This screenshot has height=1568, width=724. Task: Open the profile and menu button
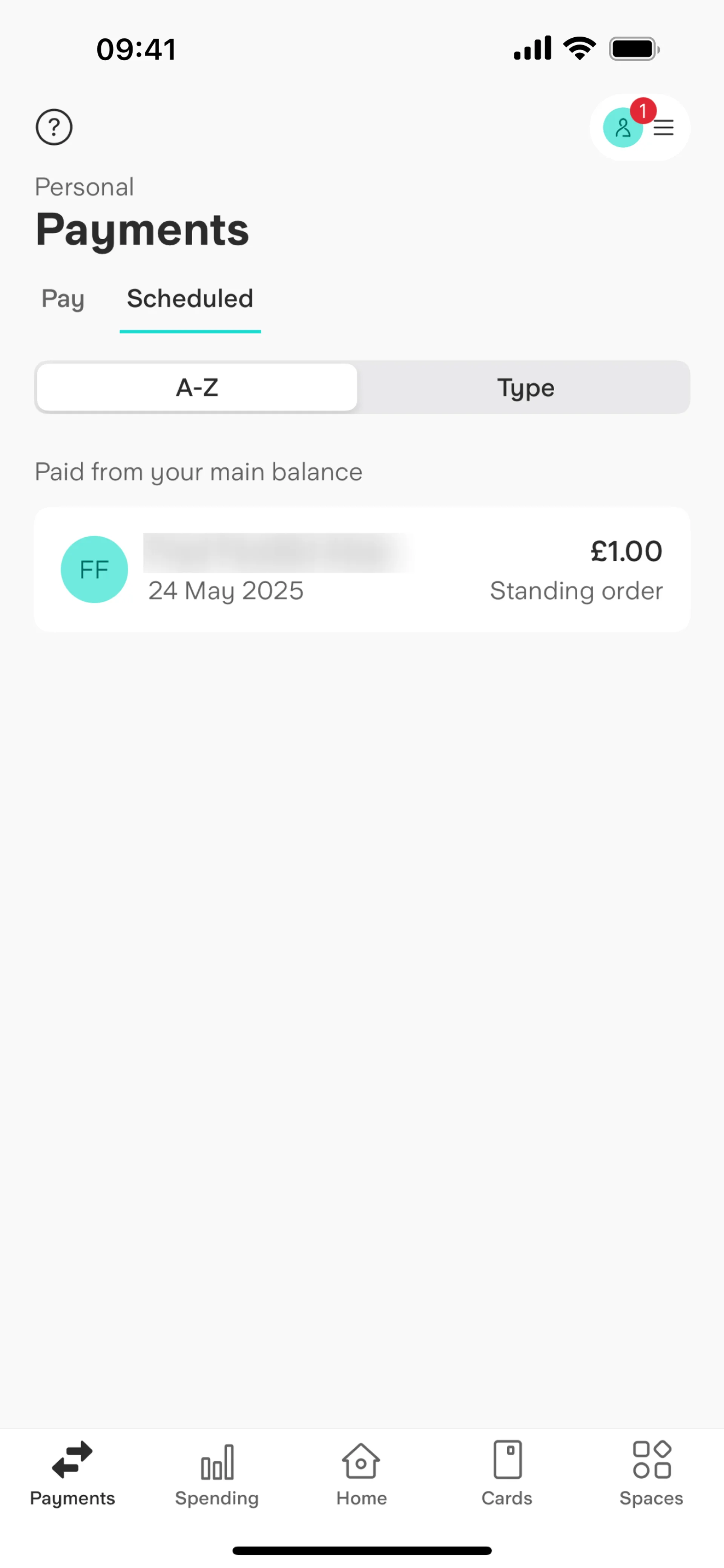pyautogui.click(x=639, y=127)
